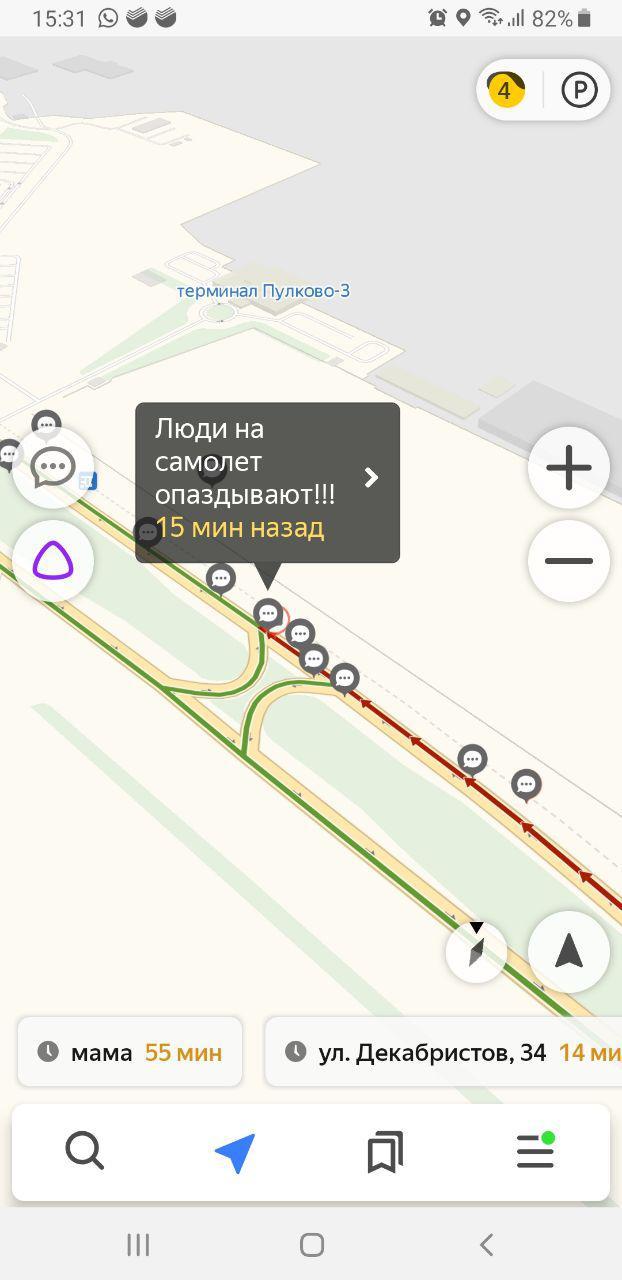Toggle the parking layer button
The width and height of the screenshot is (622, 1280).
[x=579, y=91]
